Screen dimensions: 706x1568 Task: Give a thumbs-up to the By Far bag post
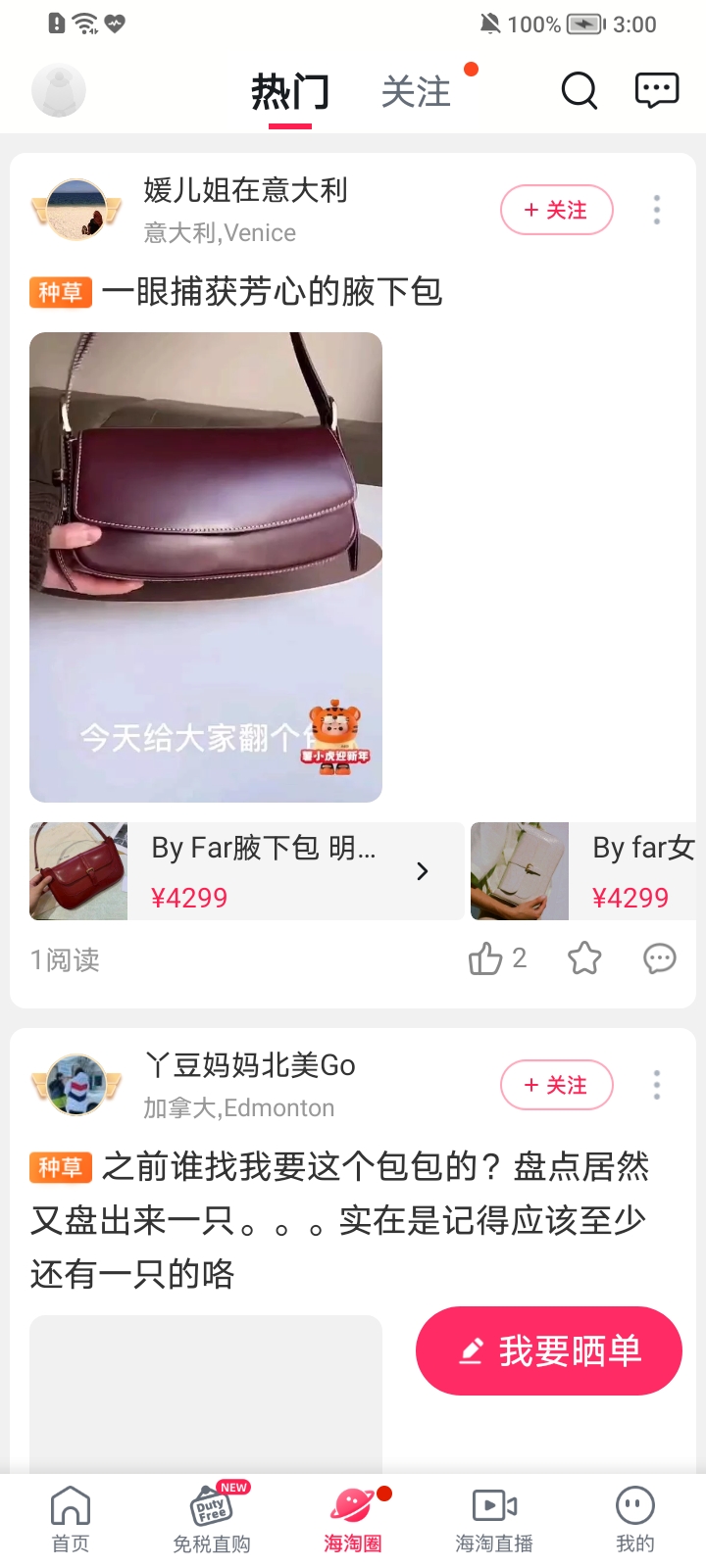[x=487, y=957]
